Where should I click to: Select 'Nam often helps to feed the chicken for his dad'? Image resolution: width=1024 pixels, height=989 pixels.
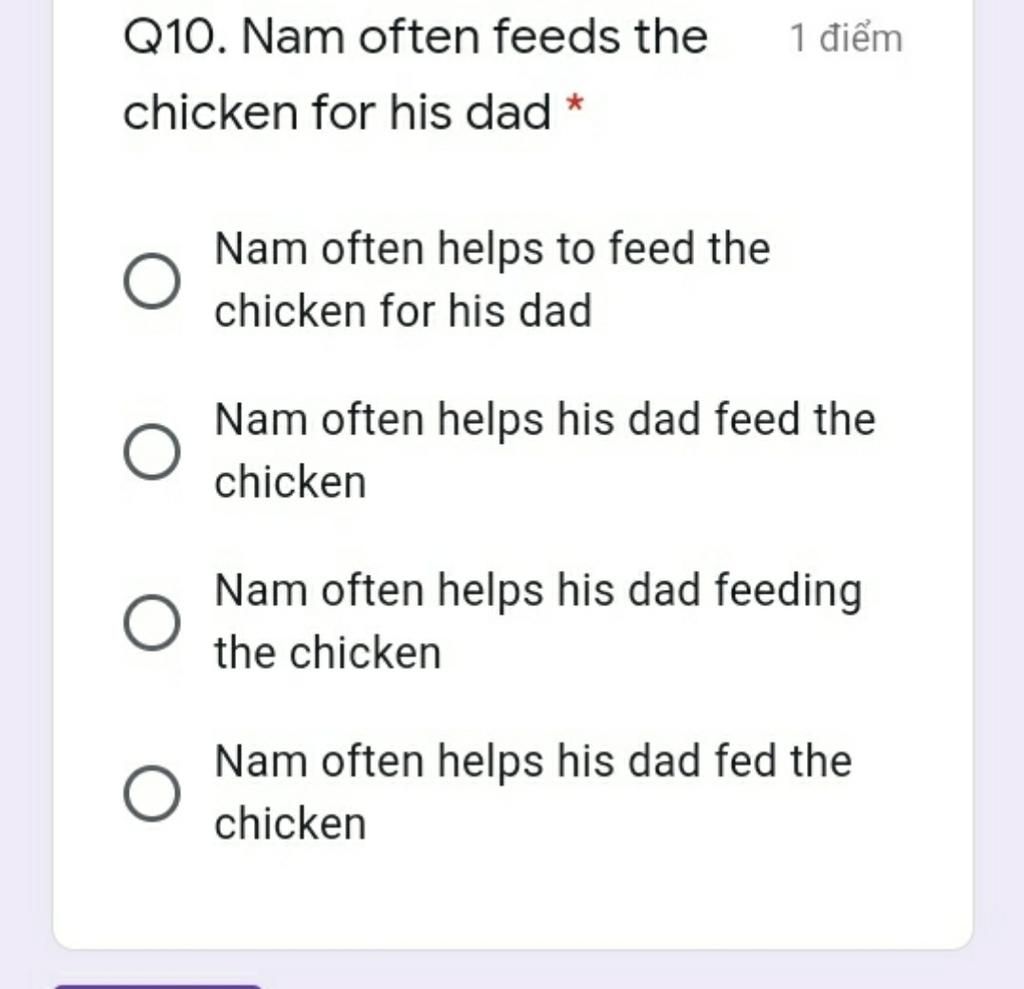tap(153, 281)
